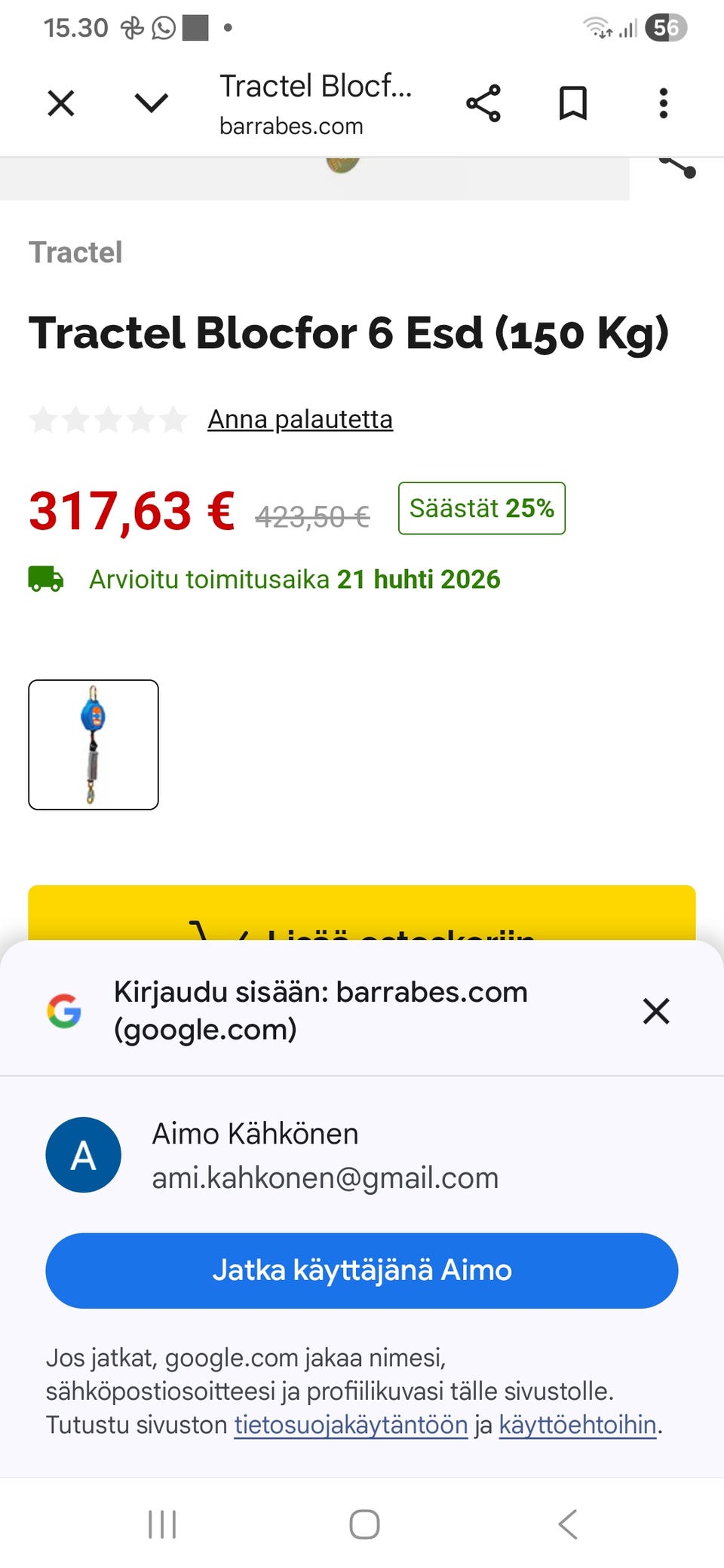Image resolution: width=724 pixels, height=1568 pixels.
Task: Open the three-dot overflow menu
Action: coord(663,103)
